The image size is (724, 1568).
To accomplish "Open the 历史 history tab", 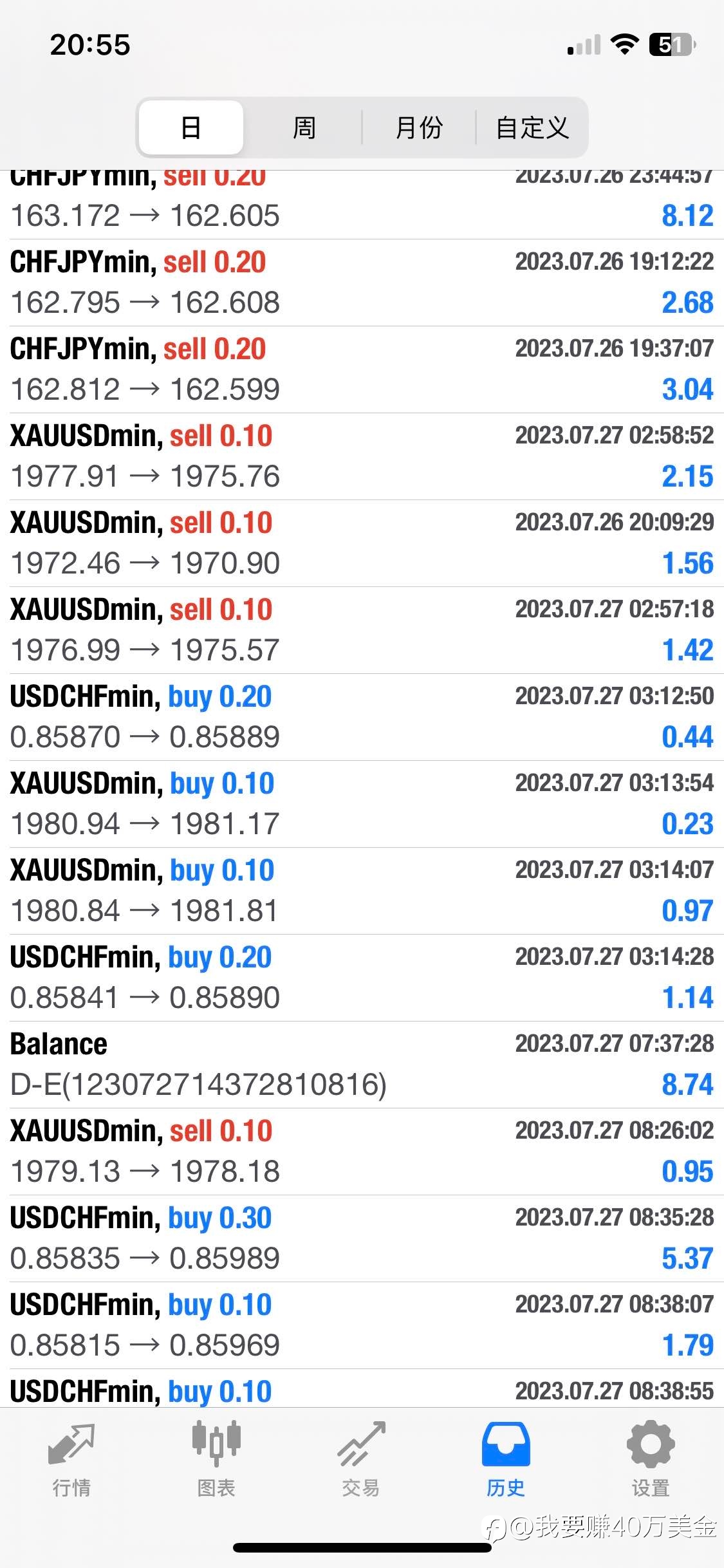I will pos(506,1460).
